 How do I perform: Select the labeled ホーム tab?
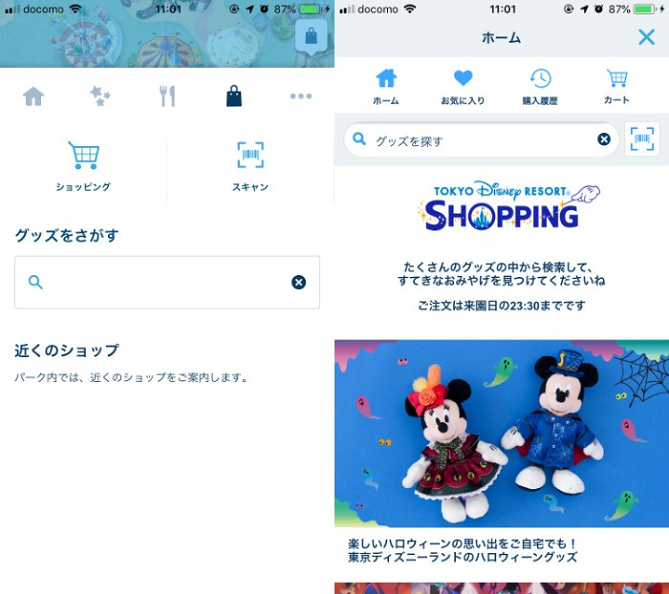[386, 86]
